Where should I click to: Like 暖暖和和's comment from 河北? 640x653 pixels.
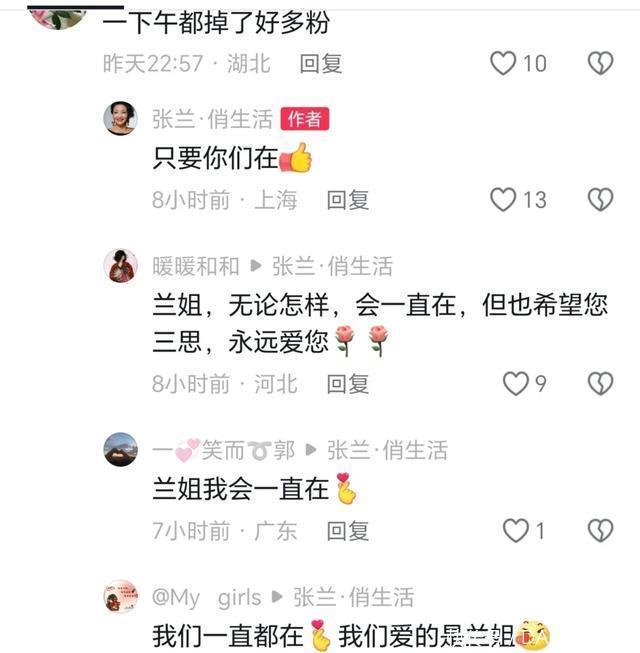[515, 383]
